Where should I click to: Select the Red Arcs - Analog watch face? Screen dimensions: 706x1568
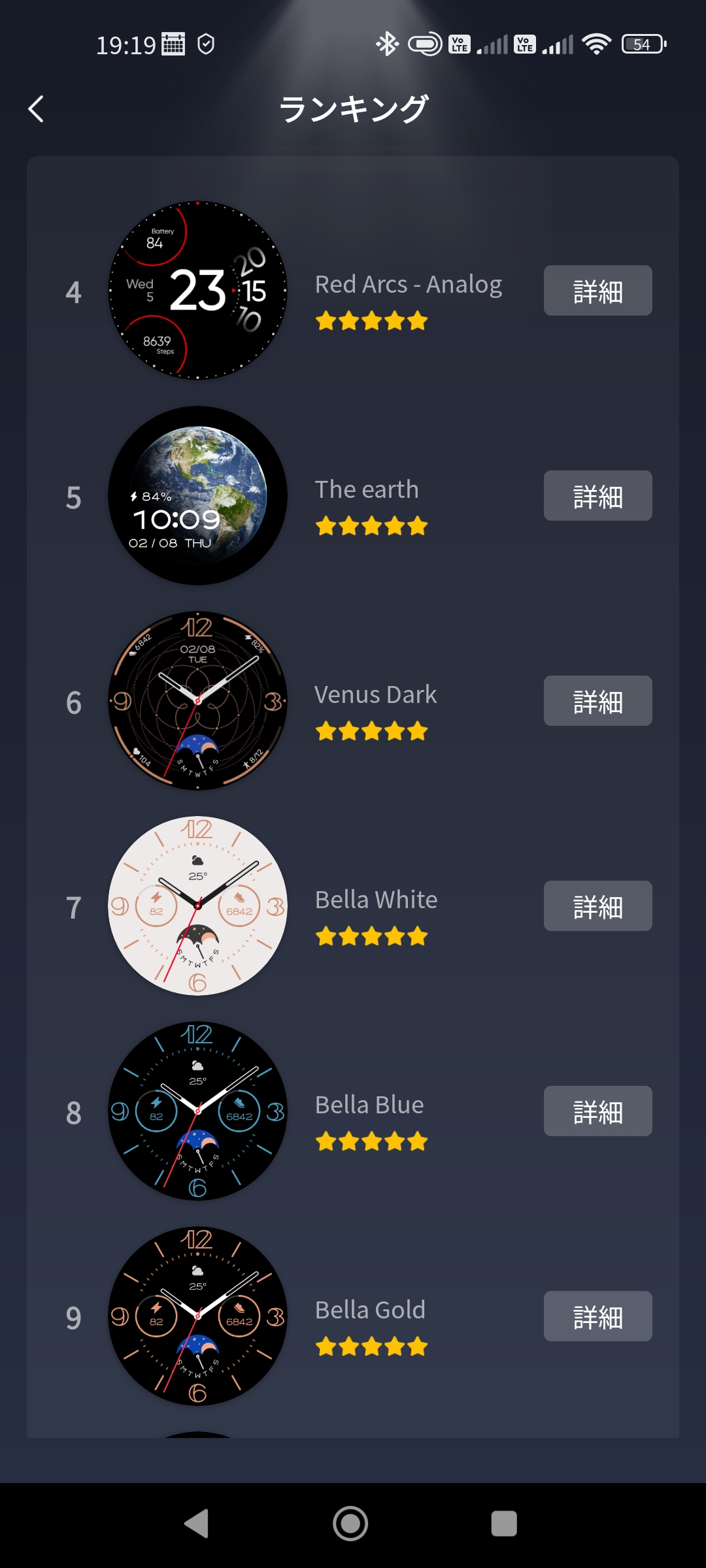(x=197, y=291)
